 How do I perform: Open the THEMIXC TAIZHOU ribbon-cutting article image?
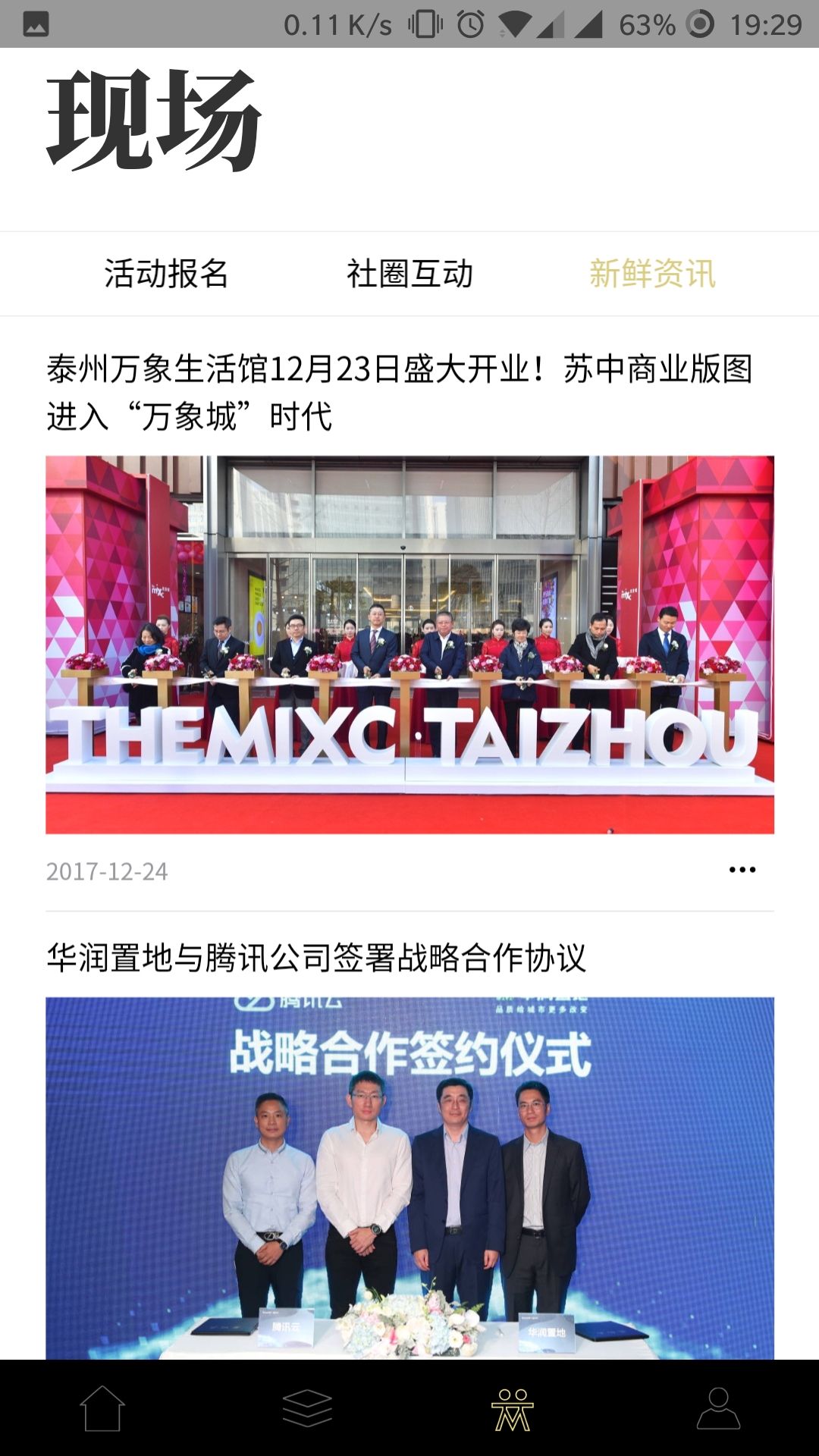(x=409, y=645)
